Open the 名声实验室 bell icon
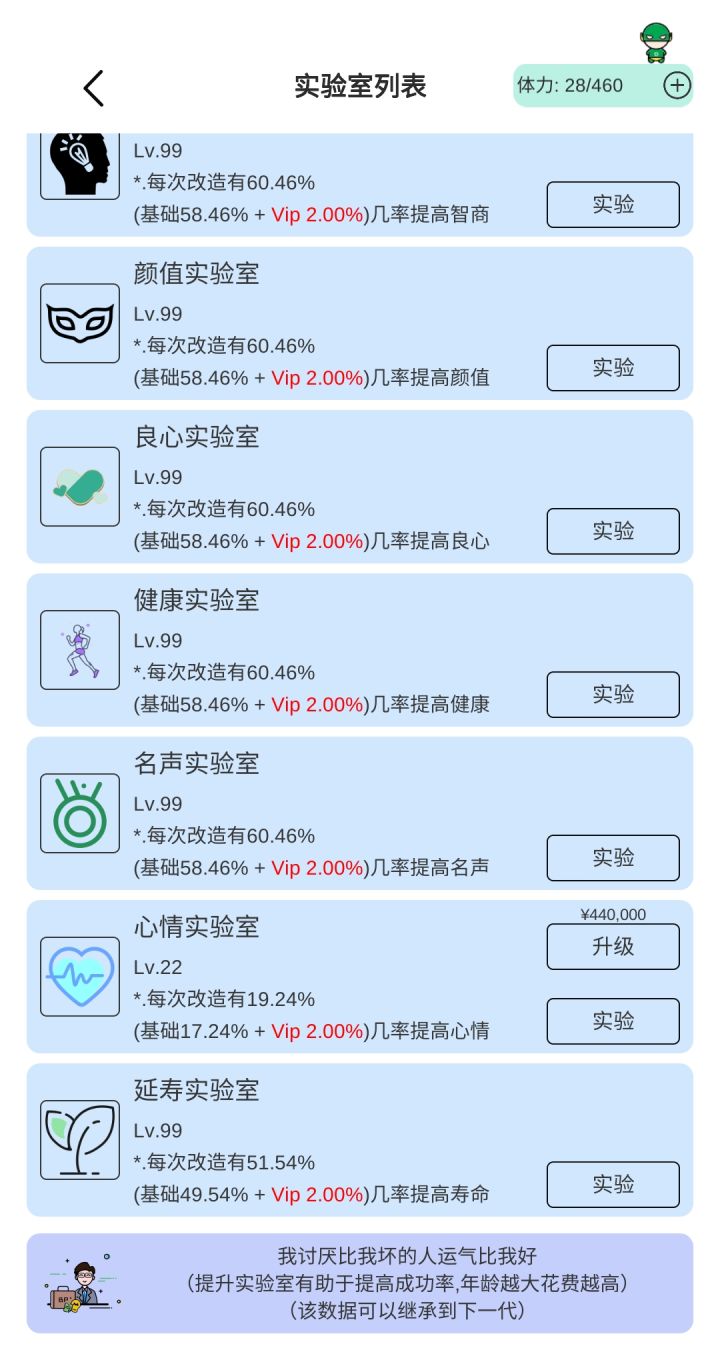This screenshot has height=1360, width=720. [79, 813]
